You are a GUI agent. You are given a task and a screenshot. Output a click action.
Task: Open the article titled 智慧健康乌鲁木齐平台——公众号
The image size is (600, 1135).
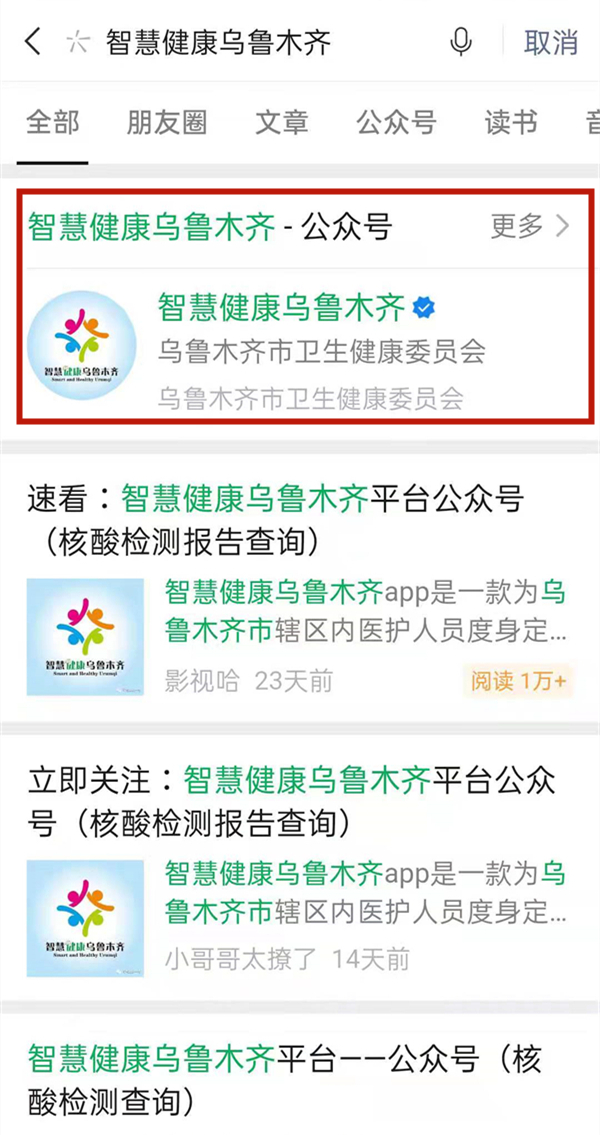pos(270,1075)
